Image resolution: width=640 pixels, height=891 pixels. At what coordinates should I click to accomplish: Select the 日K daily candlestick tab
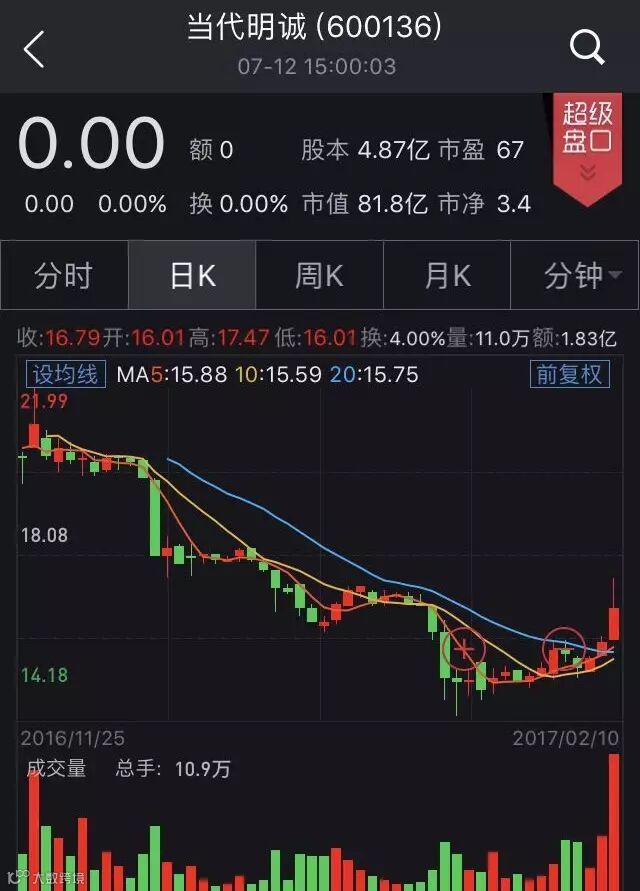tap(192, 276)
